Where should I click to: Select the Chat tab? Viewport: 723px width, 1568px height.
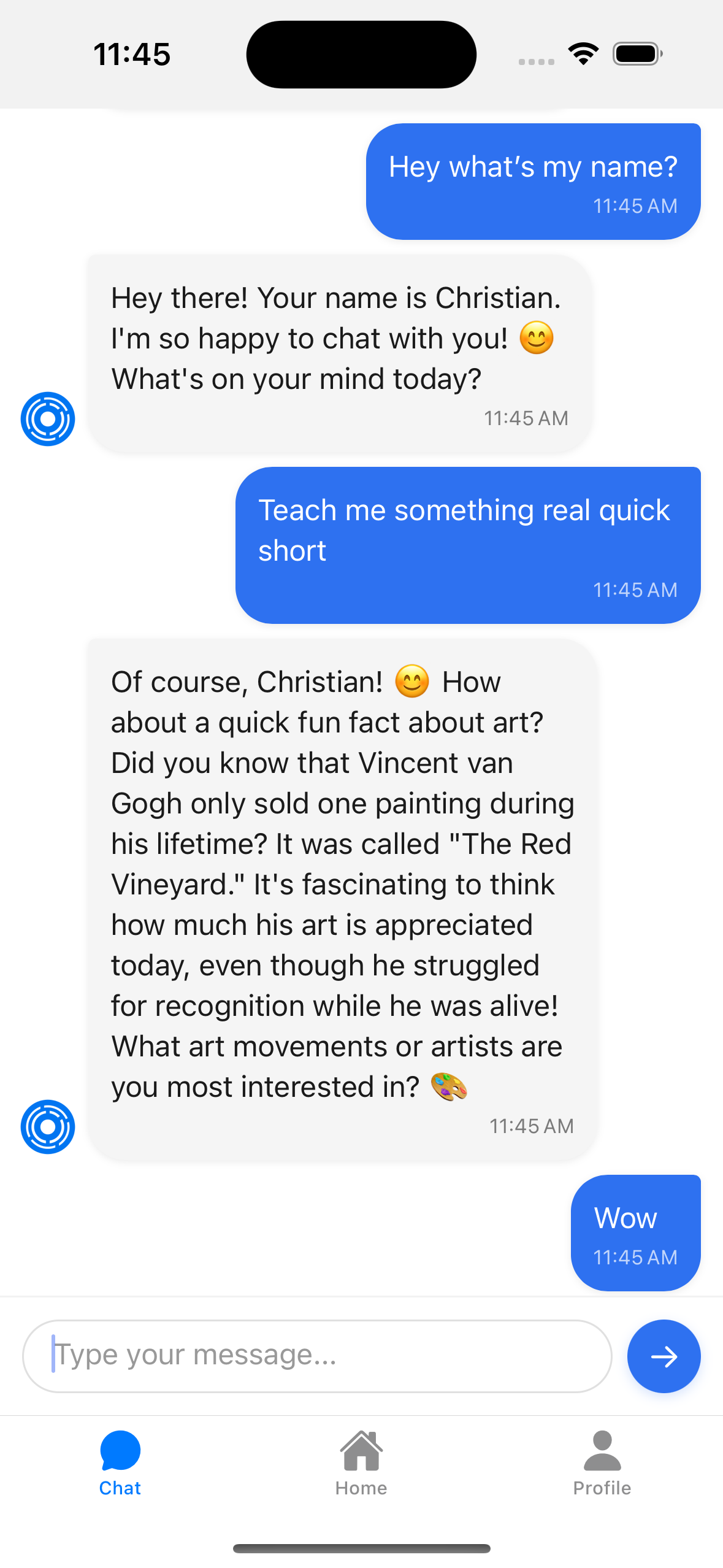click(x=120, y=1463)
